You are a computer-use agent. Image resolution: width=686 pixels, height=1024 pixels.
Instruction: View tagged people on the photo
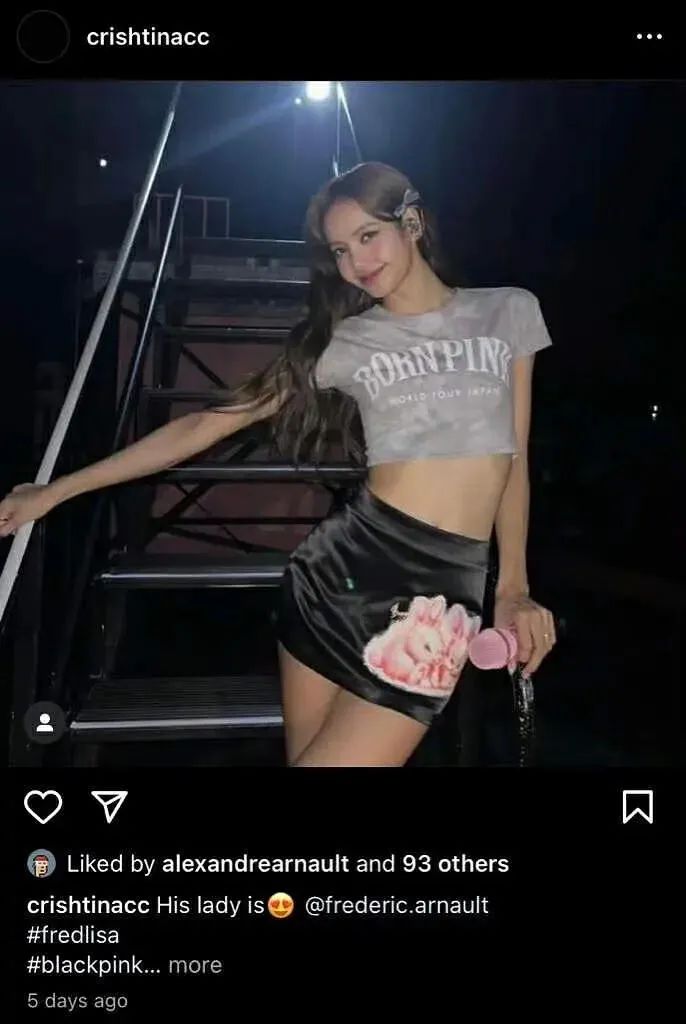pyautogui.click(x=45, y=722)
